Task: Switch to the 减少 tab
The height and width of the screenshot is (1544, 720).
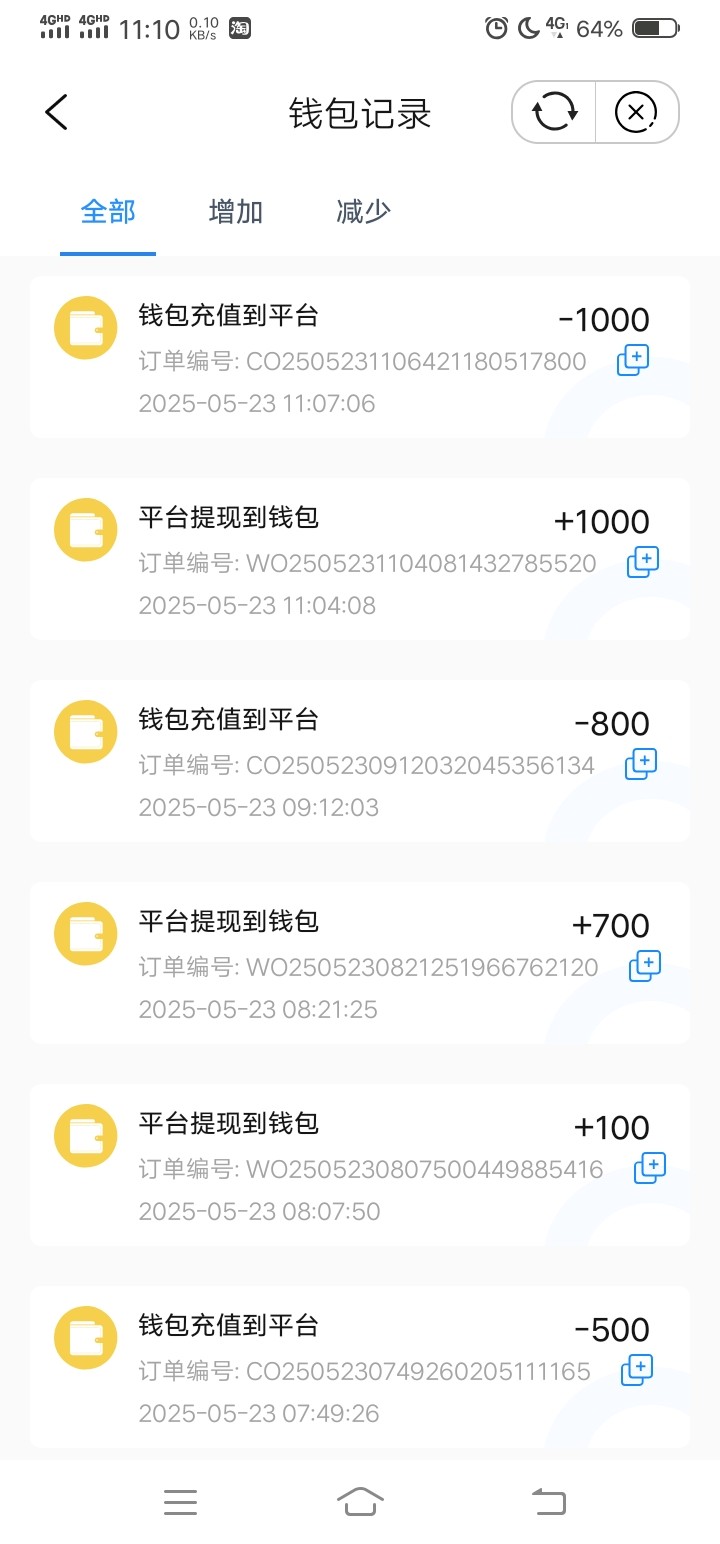Action: click(x=363, y=212)
